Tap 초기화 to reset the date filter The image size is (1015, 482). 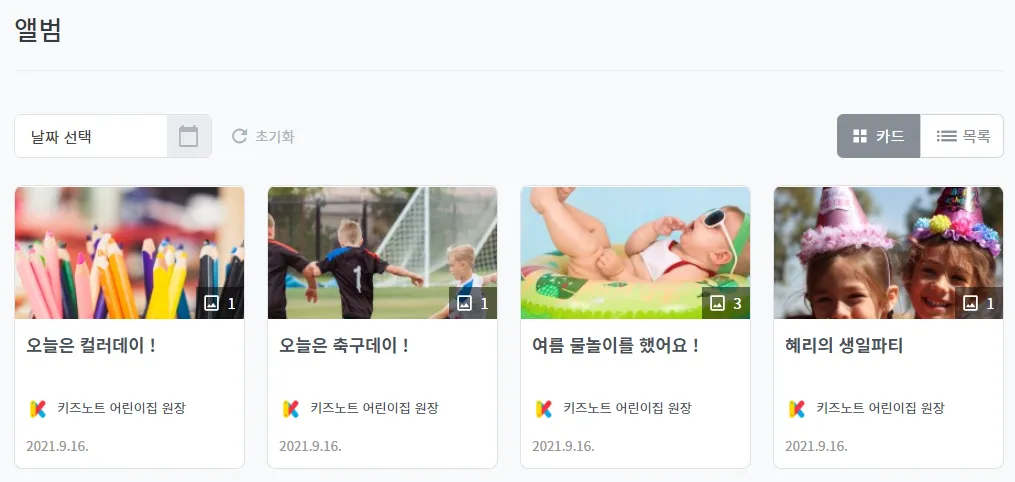[263, 136]
